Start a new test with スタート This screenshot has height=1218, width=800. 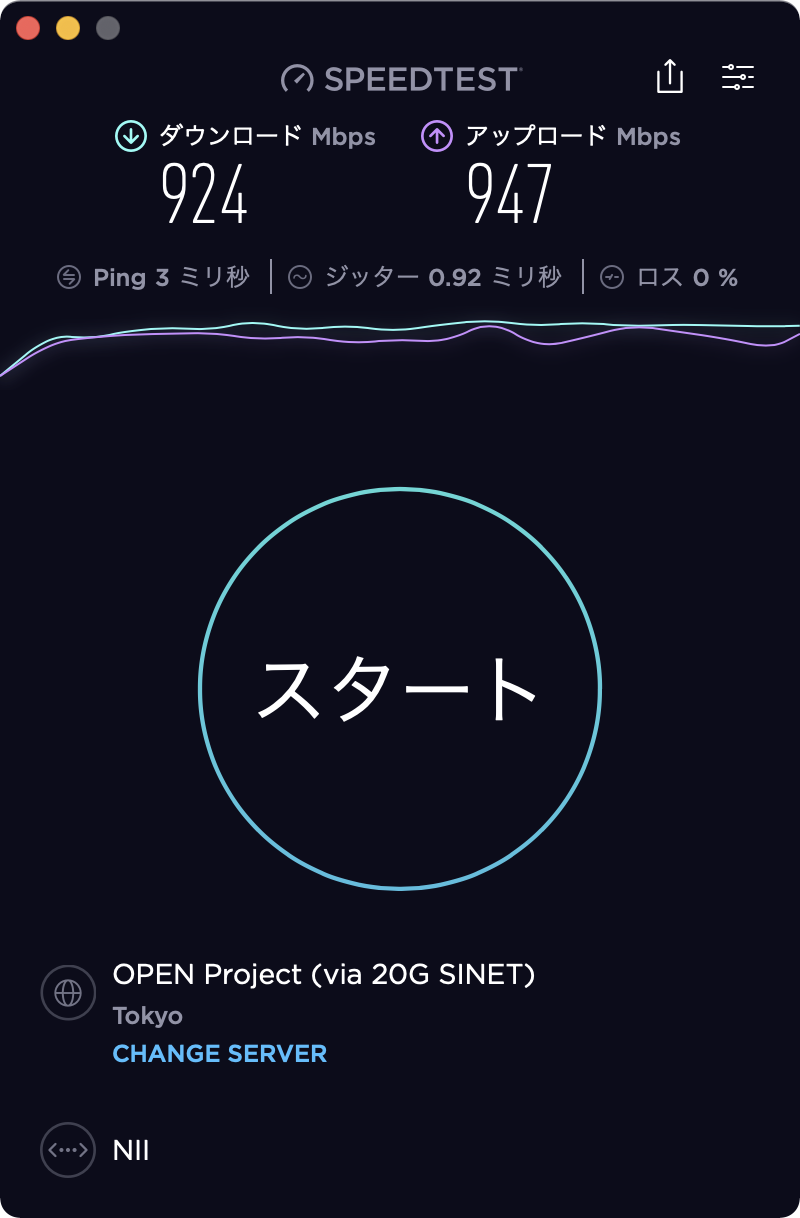399,688
